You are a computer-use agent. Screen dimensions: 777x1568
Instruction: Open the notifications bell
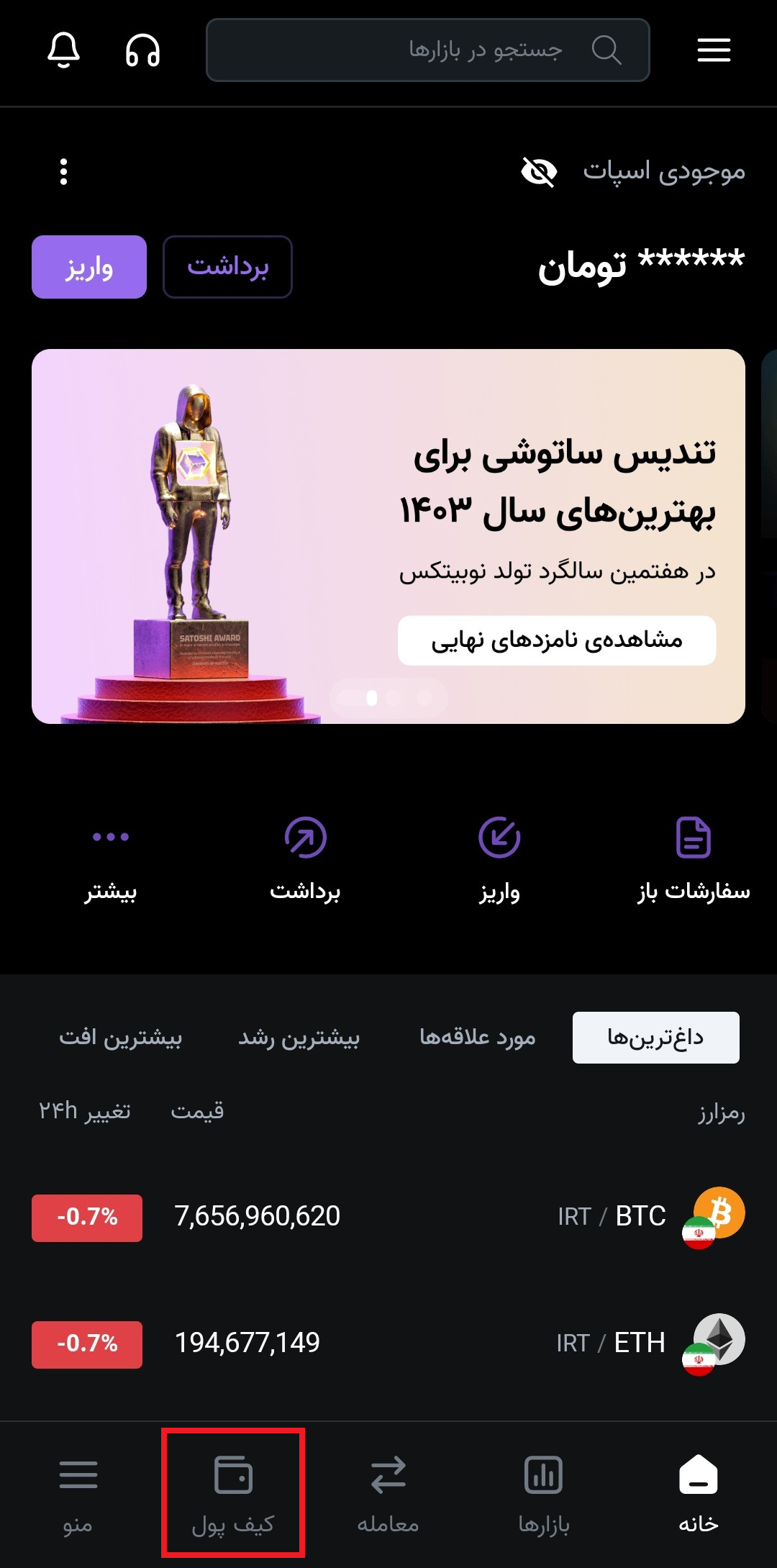tap(63, 50)
